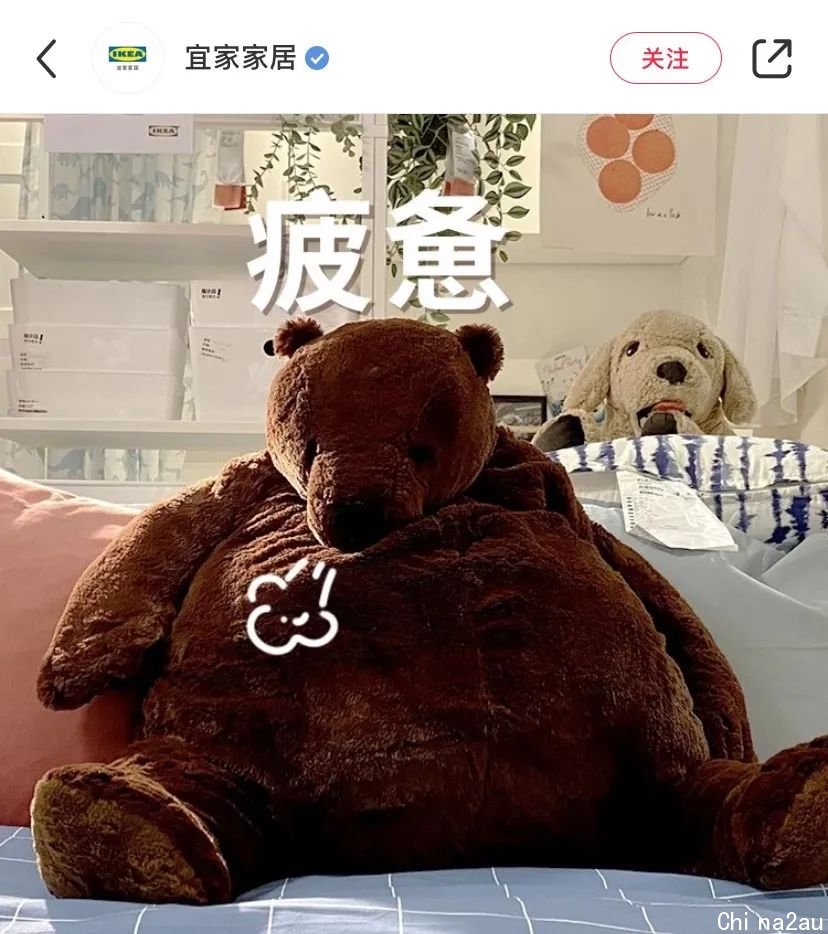828x934 pixels.
Task: Open 宜家家居 profile avatar
Action: click(x=128, y=58)
